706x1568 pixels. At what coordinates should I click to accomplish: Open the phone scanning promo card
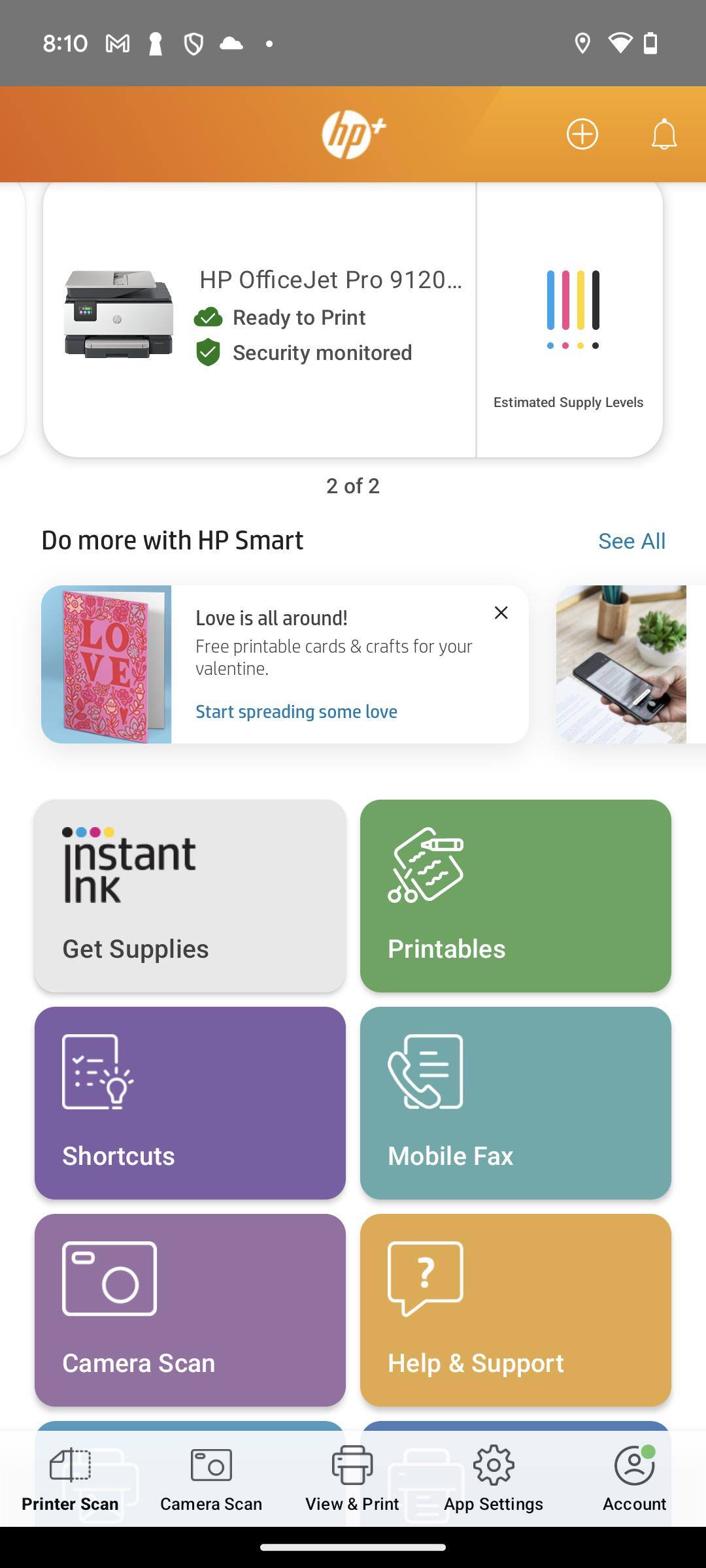click(621, 664)
